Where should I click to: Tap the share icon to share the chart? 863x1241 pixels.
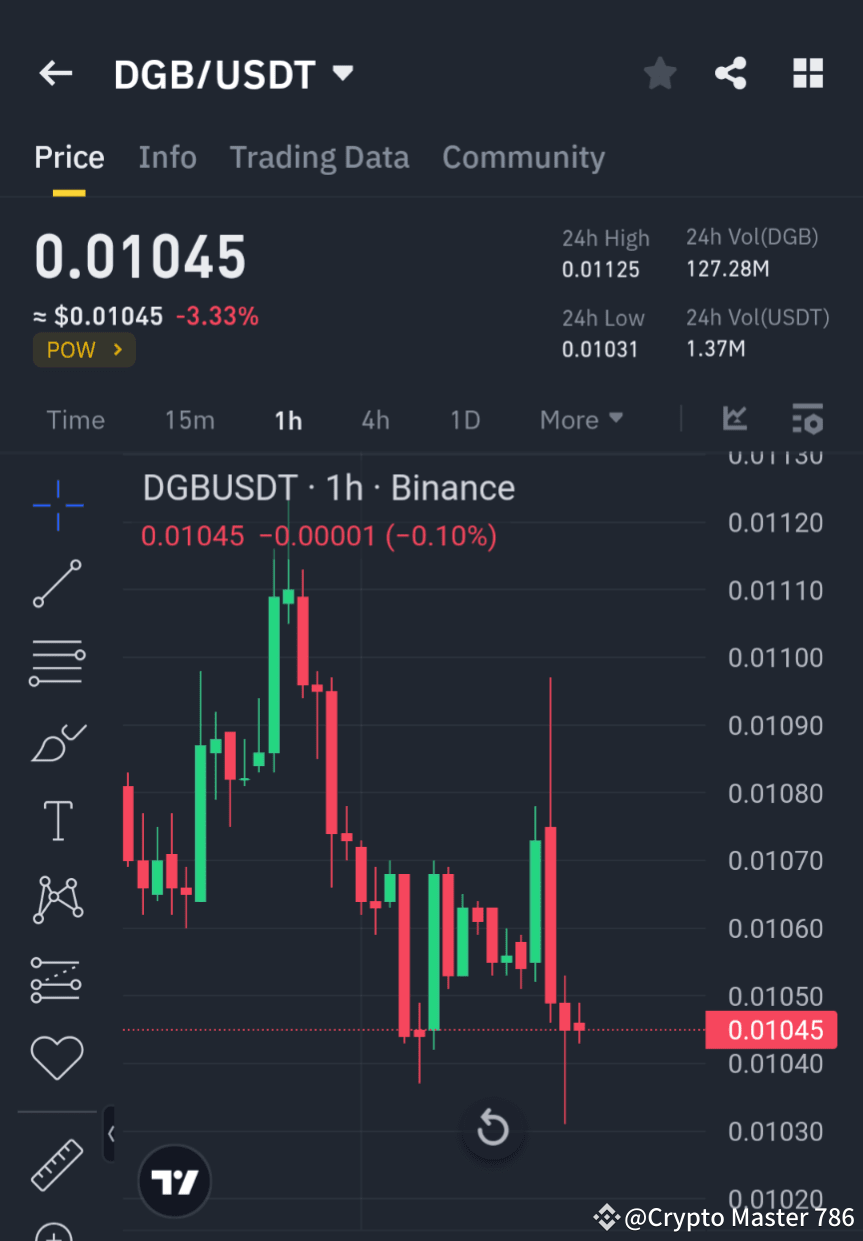[731, 73]
